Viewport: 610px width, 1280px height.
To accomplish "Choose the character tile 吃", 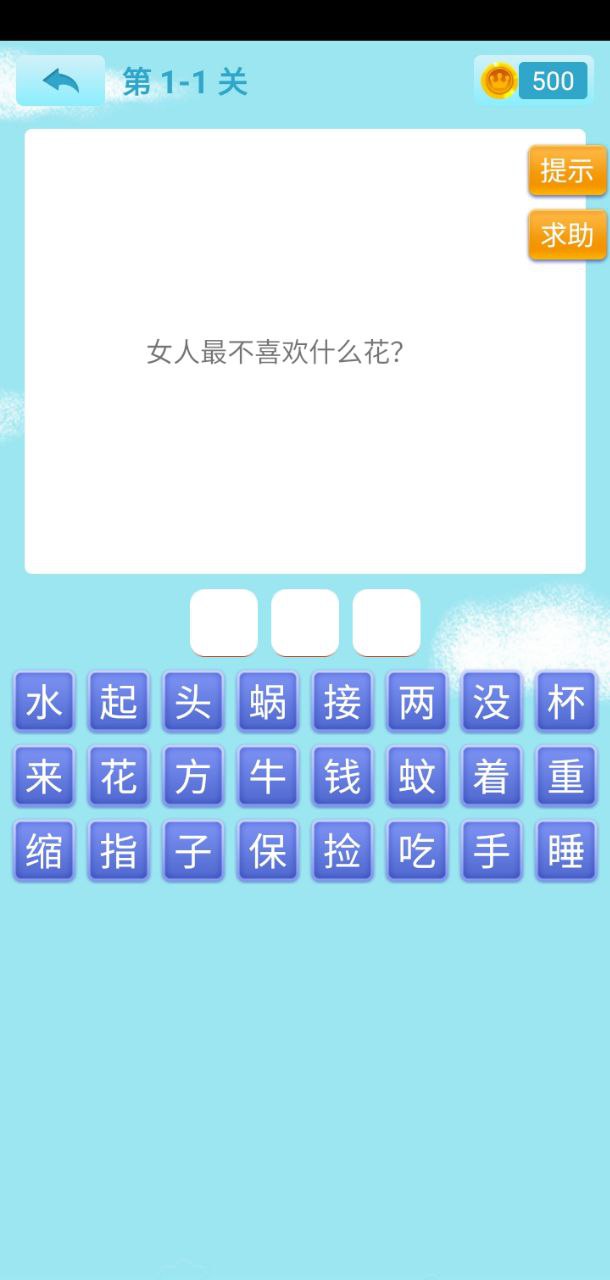I will point(417,851).
